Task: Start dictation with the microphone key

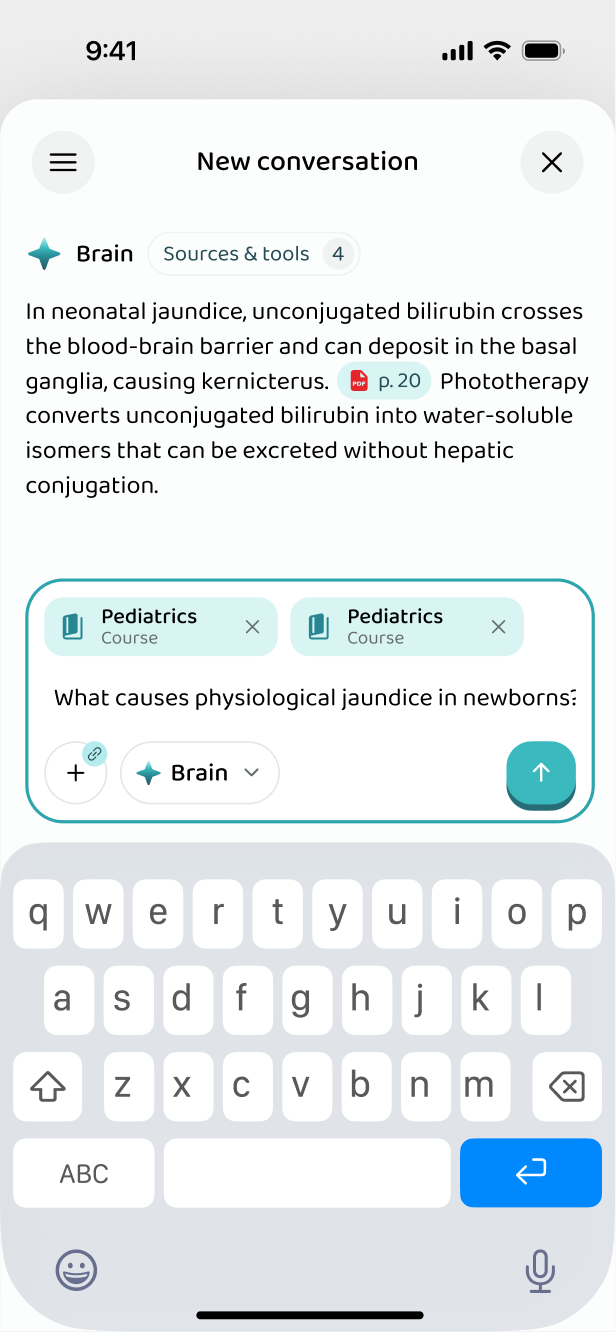Action: coord(540,1271)
